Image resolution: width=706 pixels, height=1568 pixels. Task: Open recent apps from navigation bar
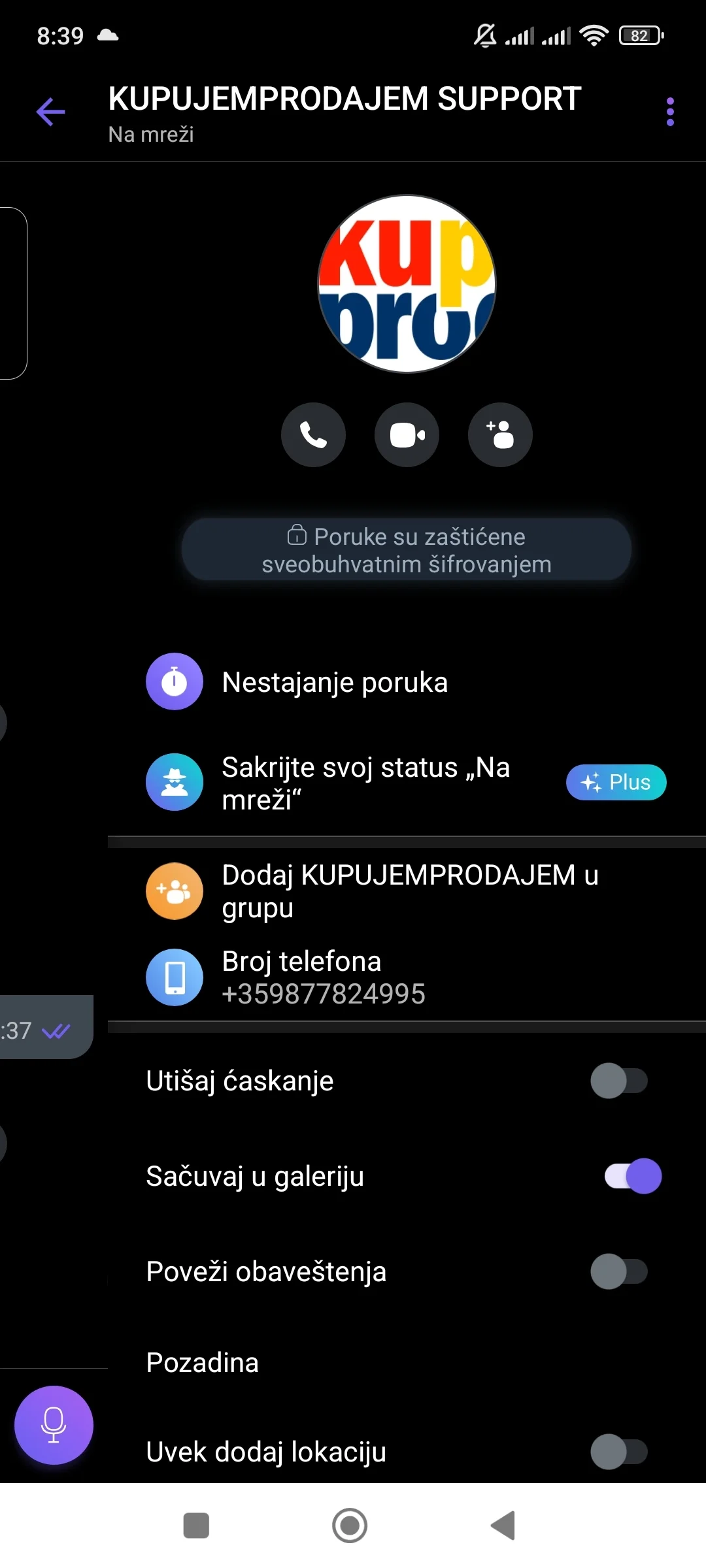(x=196, y=1526)
